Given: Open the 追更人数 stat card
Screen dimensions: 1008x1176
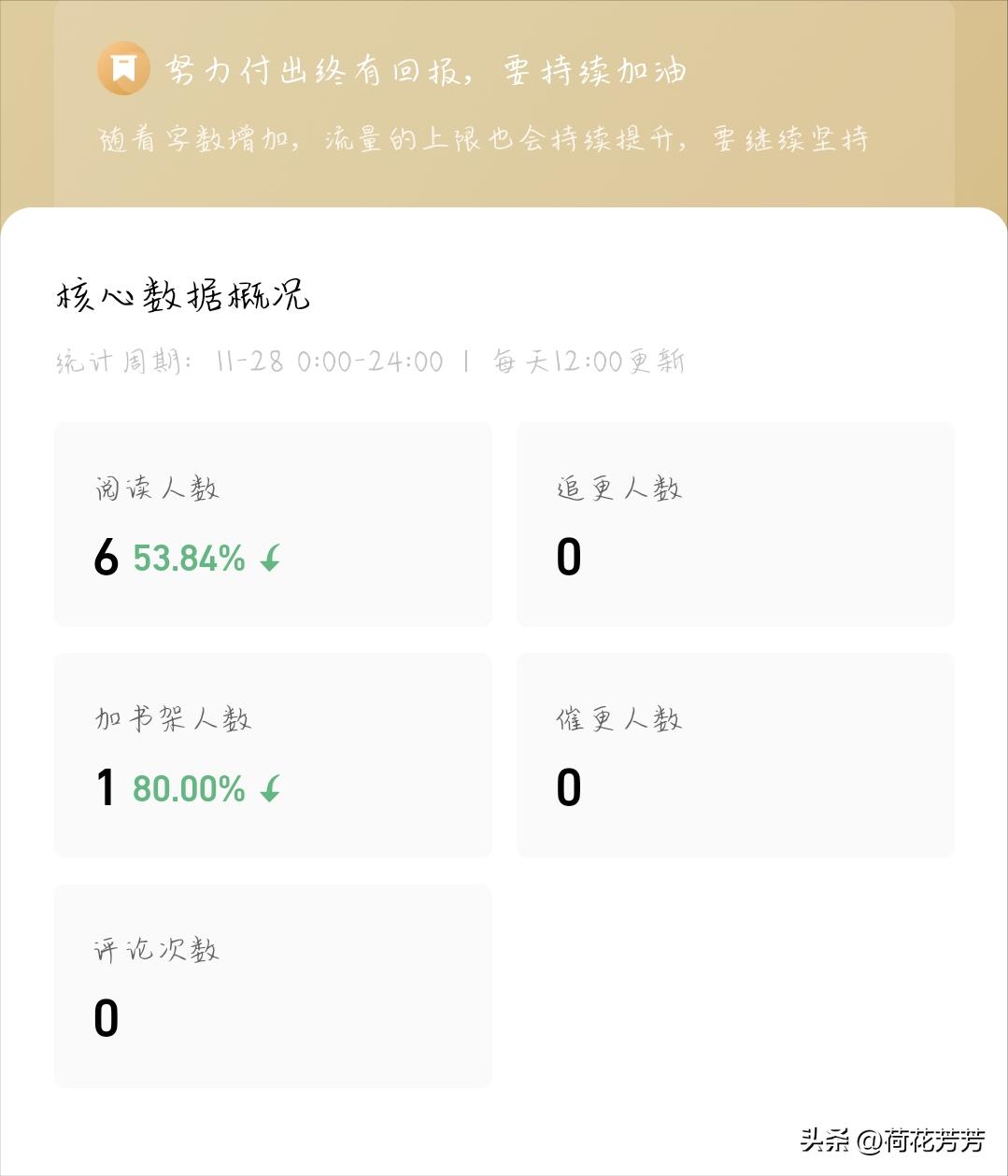Looking at the screenshot, I should [734, 524].
